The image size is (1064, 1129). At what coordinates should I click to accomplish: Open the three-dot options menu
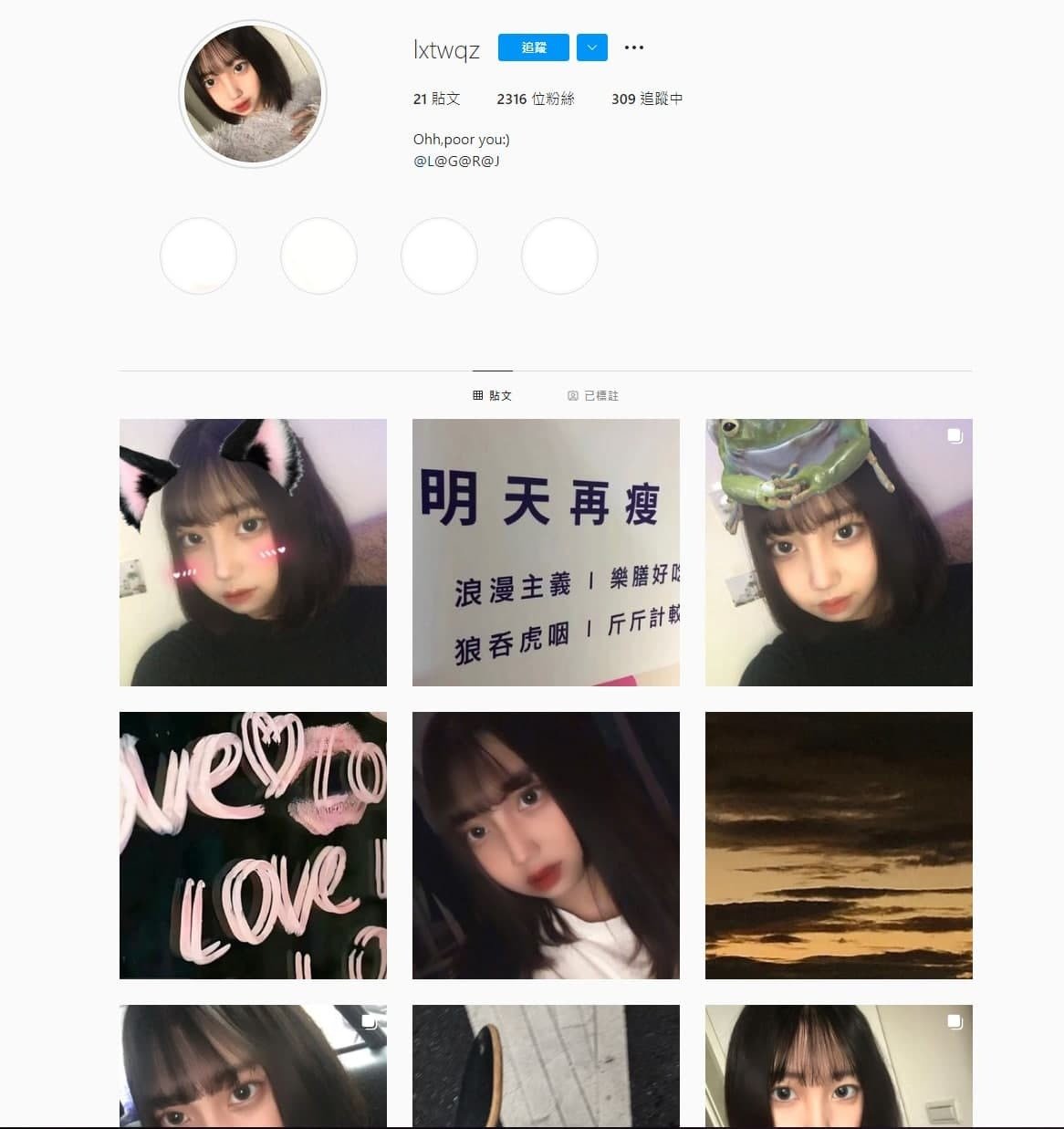click(x=634, y=47)
